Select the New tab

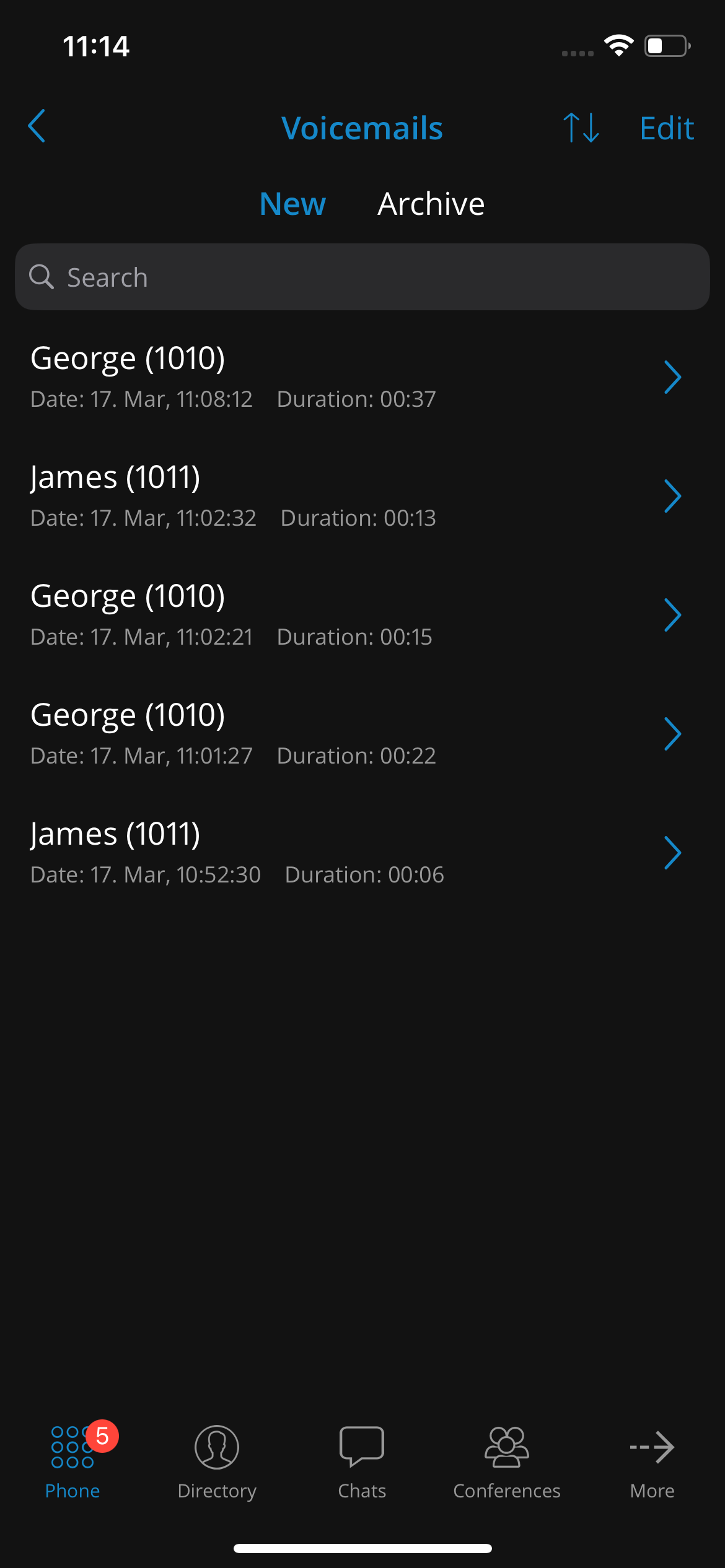click(x=292, y=203)
